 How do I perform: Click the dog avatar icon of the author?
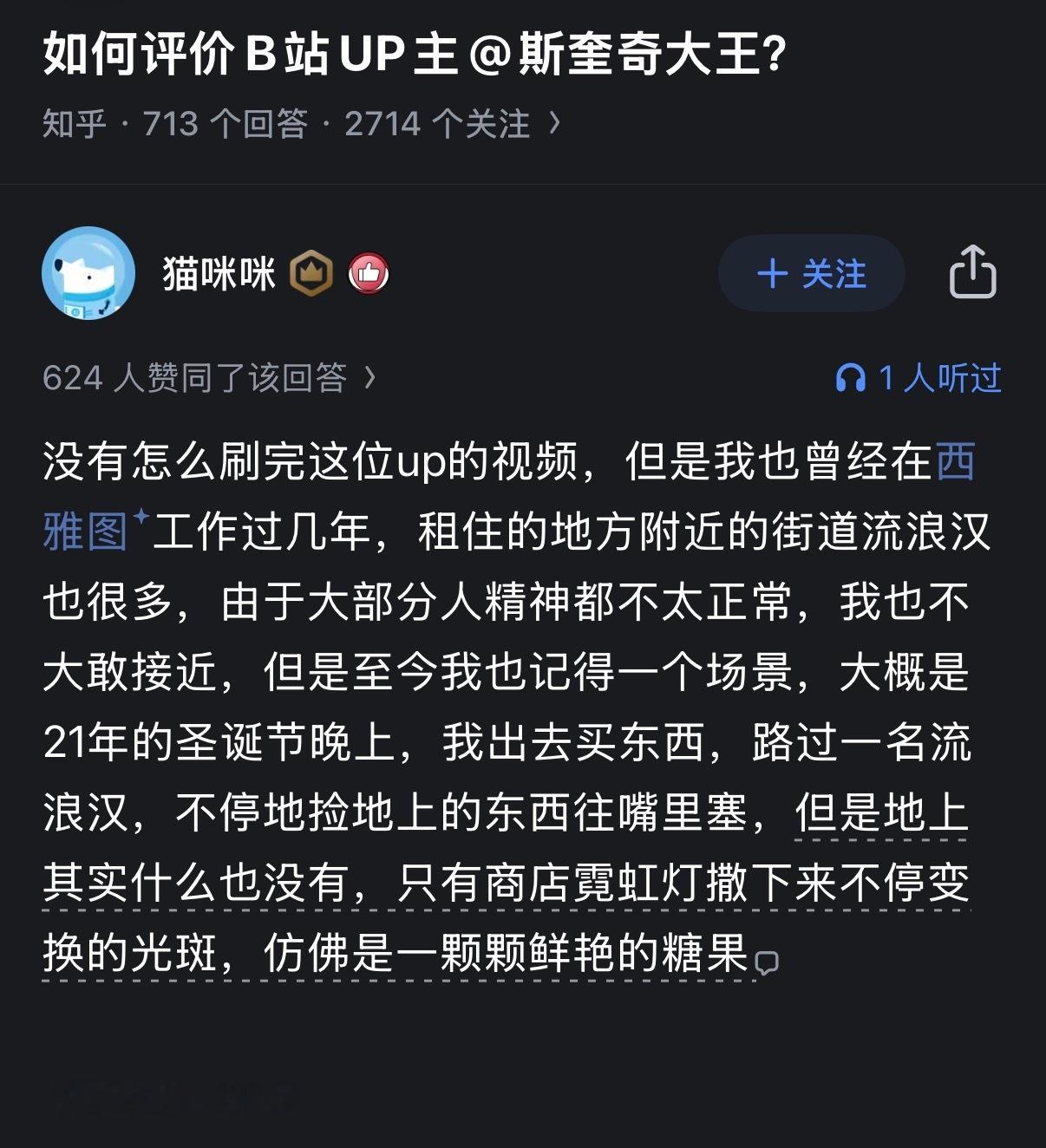(x=89, y=271)
